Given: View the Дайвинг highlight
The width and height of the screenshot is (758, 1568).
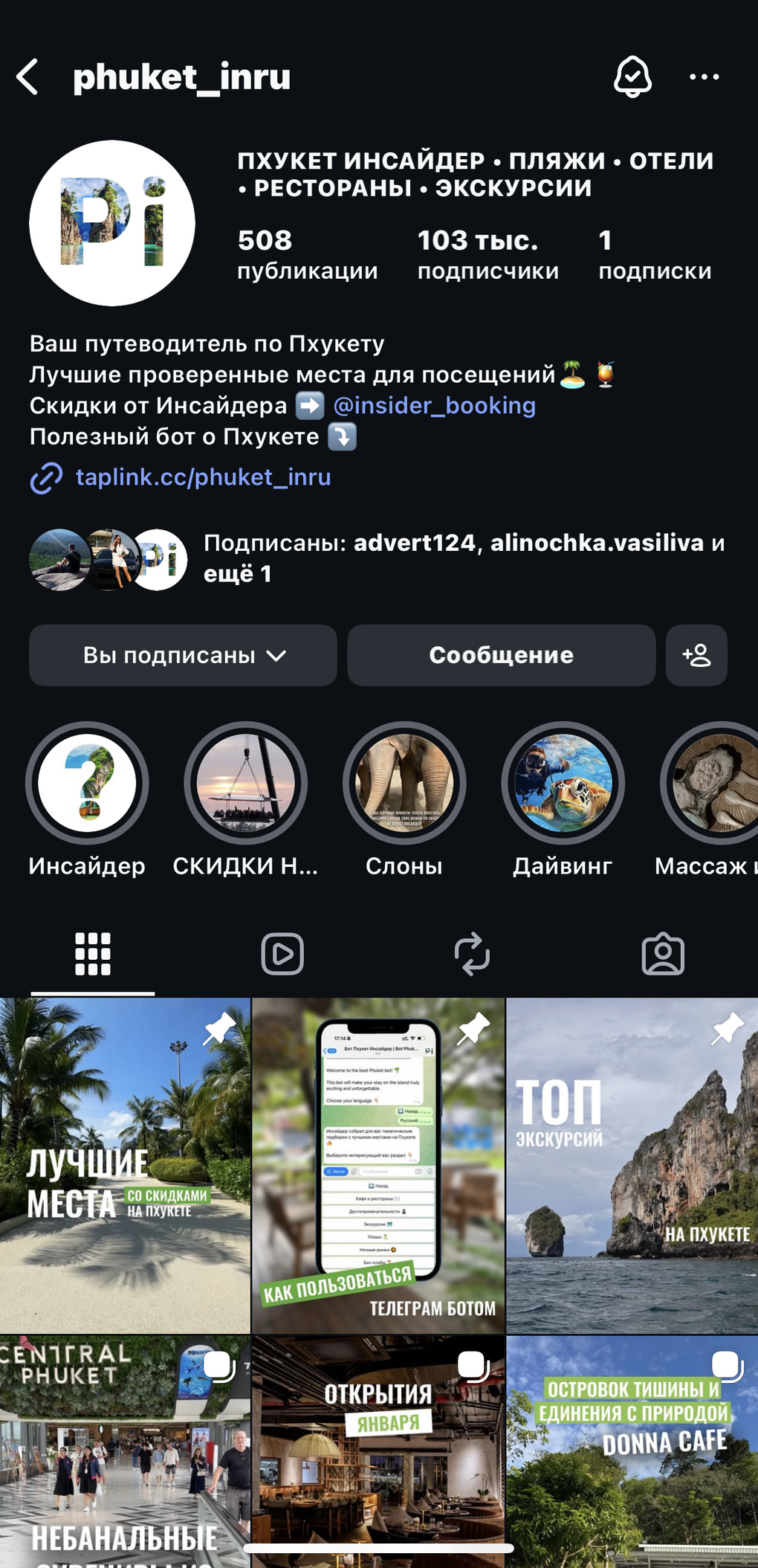Looking at the screenshot, I should pos(563,783).
